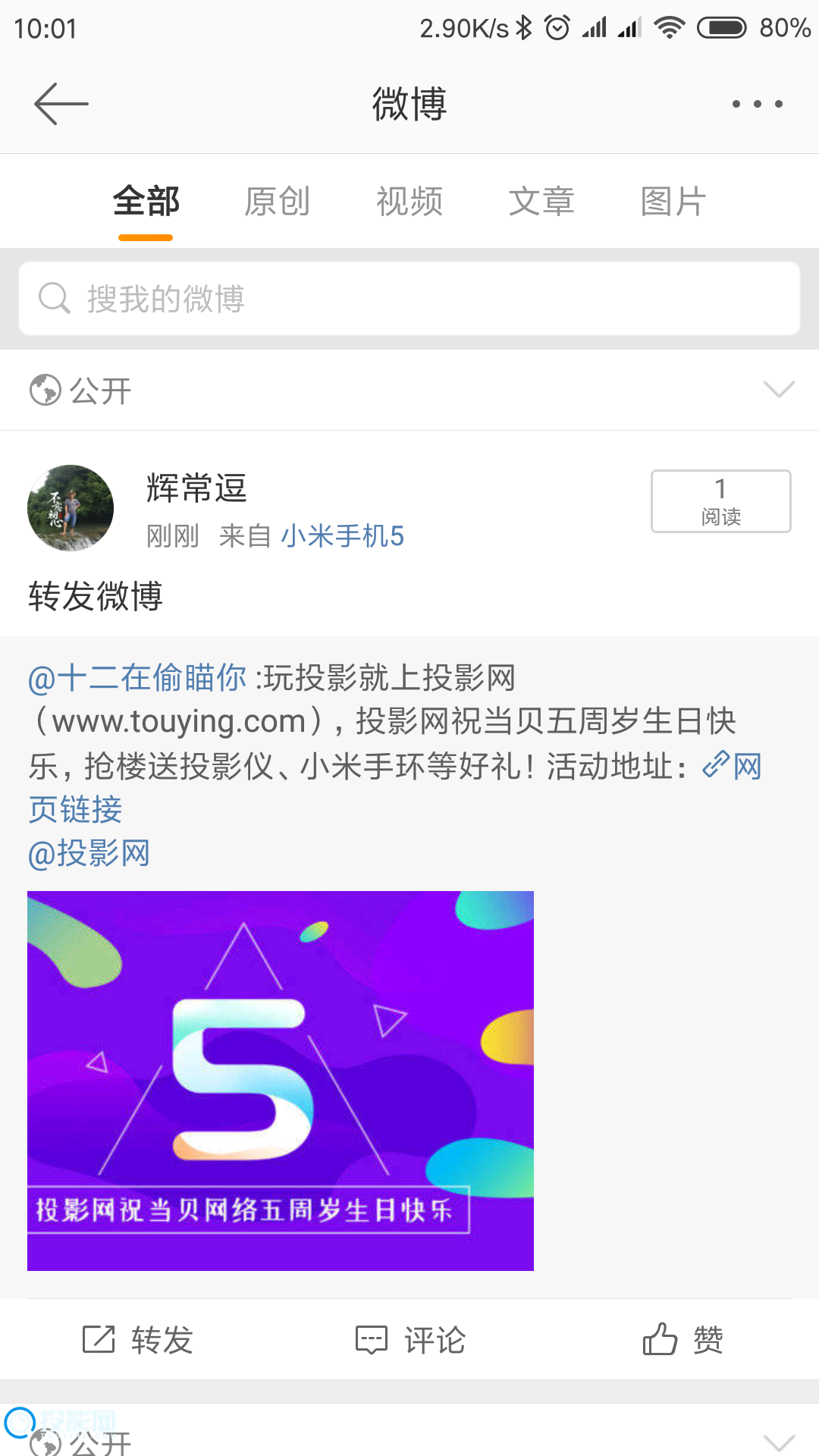The height and width of the screenshot is (1456, 819).
Task: Open the 网页链接 web link
Action: pos(733,767)
